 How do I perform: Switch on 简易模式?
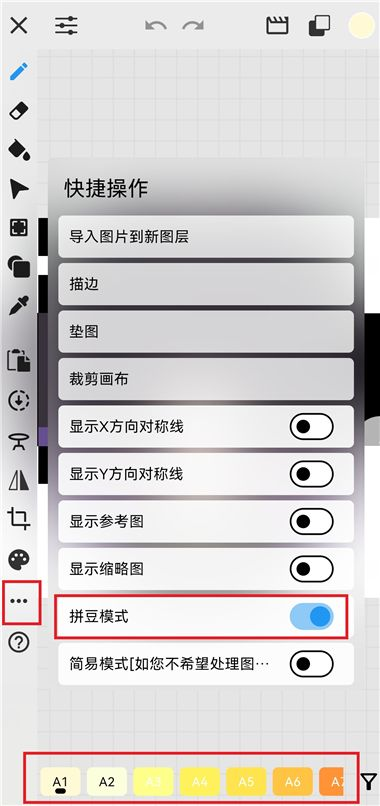(312, 664)
